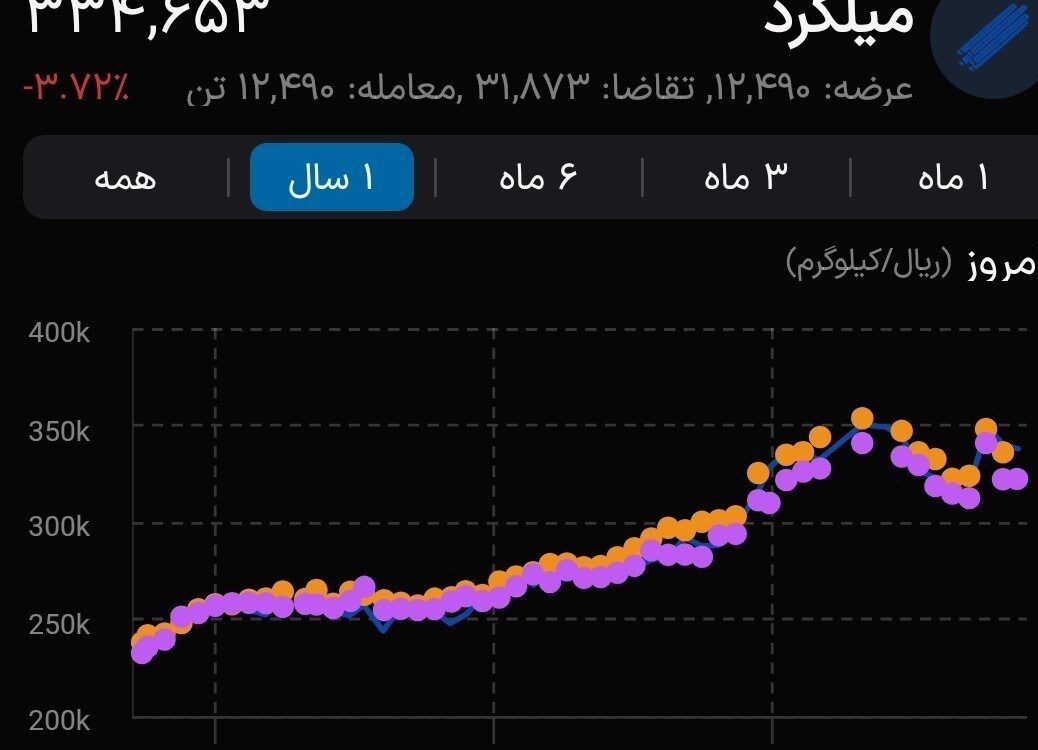Choose the ۱ سال range tab
Image resolution: width=1038 pixels, height=750 pixels.
coord(331,178)
